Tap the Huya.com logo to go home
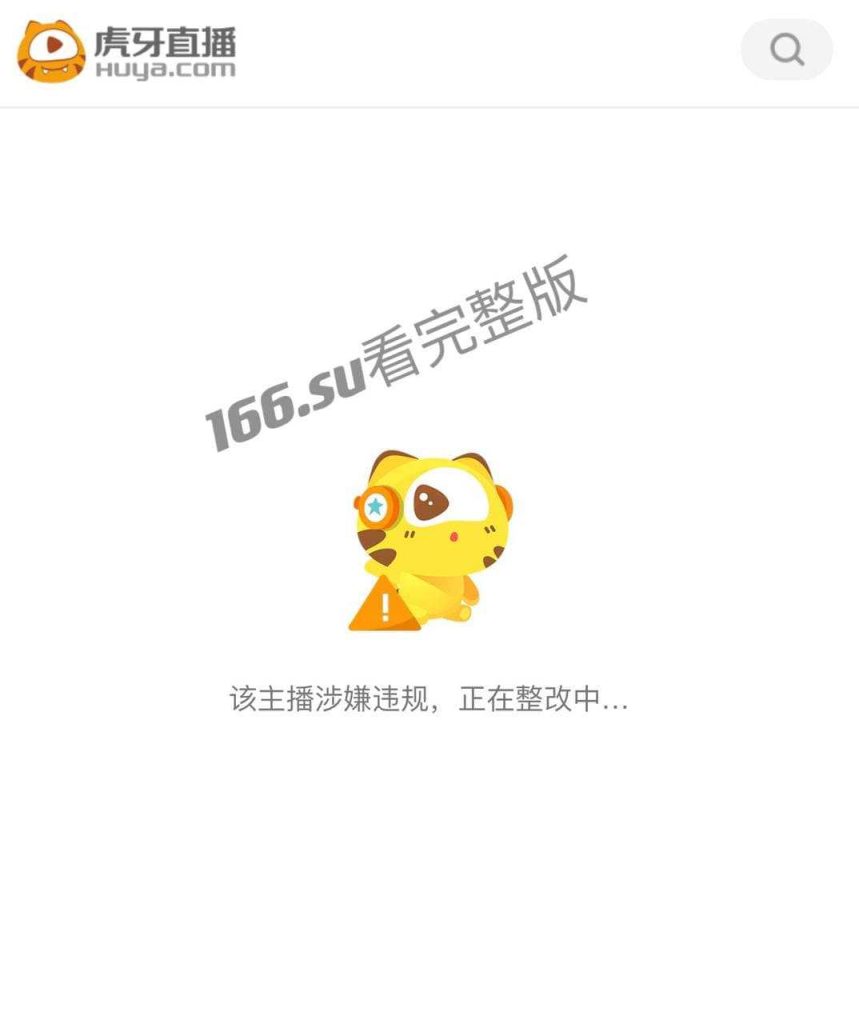Screen dimensions: 859x1024 coord(127,51)
